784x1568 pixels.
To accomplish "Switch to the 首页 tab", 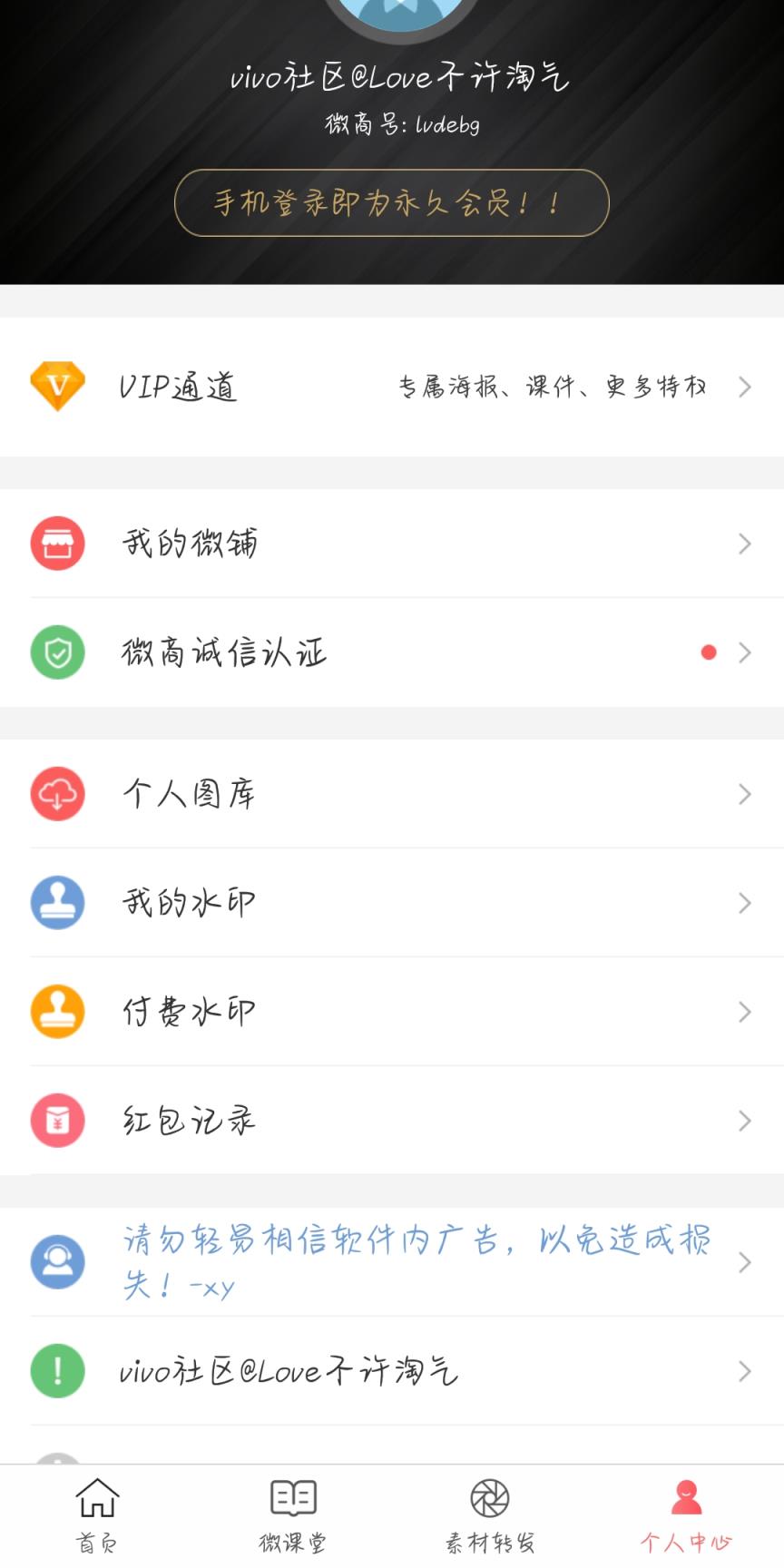I will tap(95, 1511).
